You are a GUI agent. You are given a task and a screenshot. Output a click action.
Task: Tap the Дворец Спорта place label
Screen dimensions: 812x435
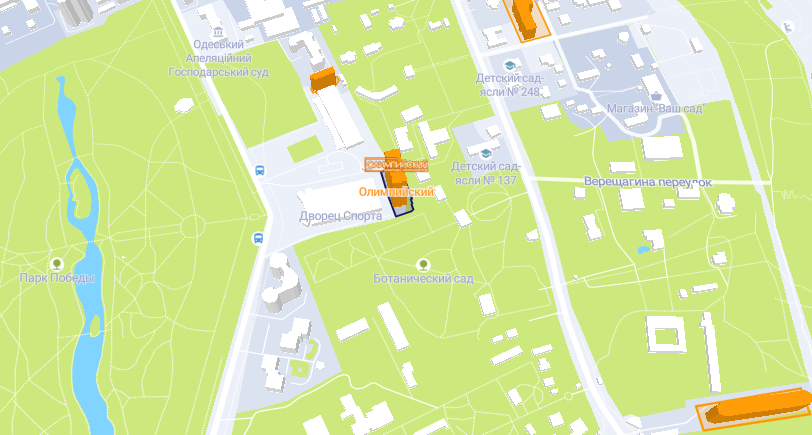[340, 216]
